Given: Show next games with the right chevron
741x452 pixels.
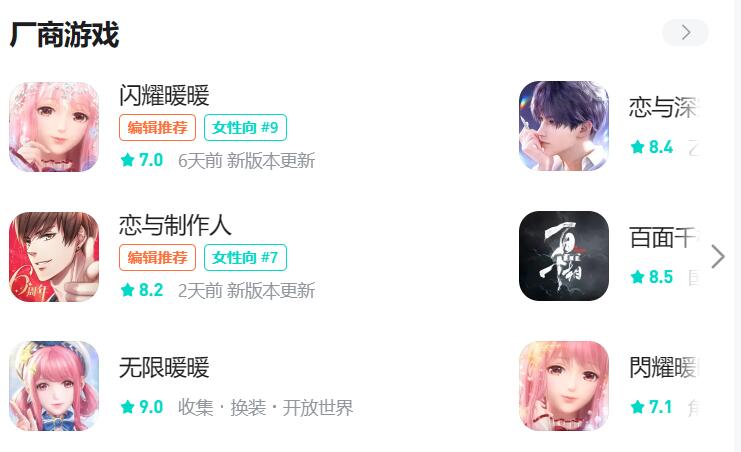Looking at the screenshot, I should click(x=718, y=257).
